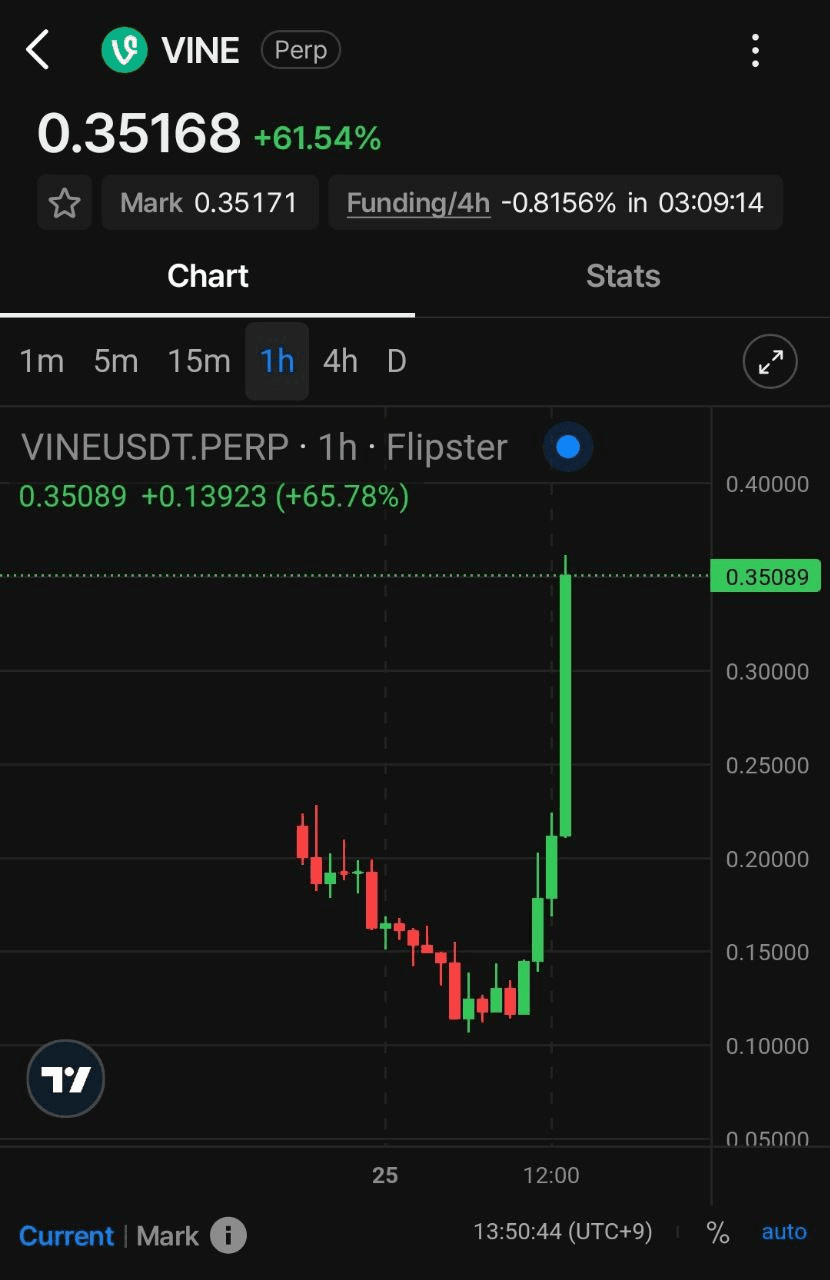Go back using the top arrow
830x1280 pixels.
point(38,50)
